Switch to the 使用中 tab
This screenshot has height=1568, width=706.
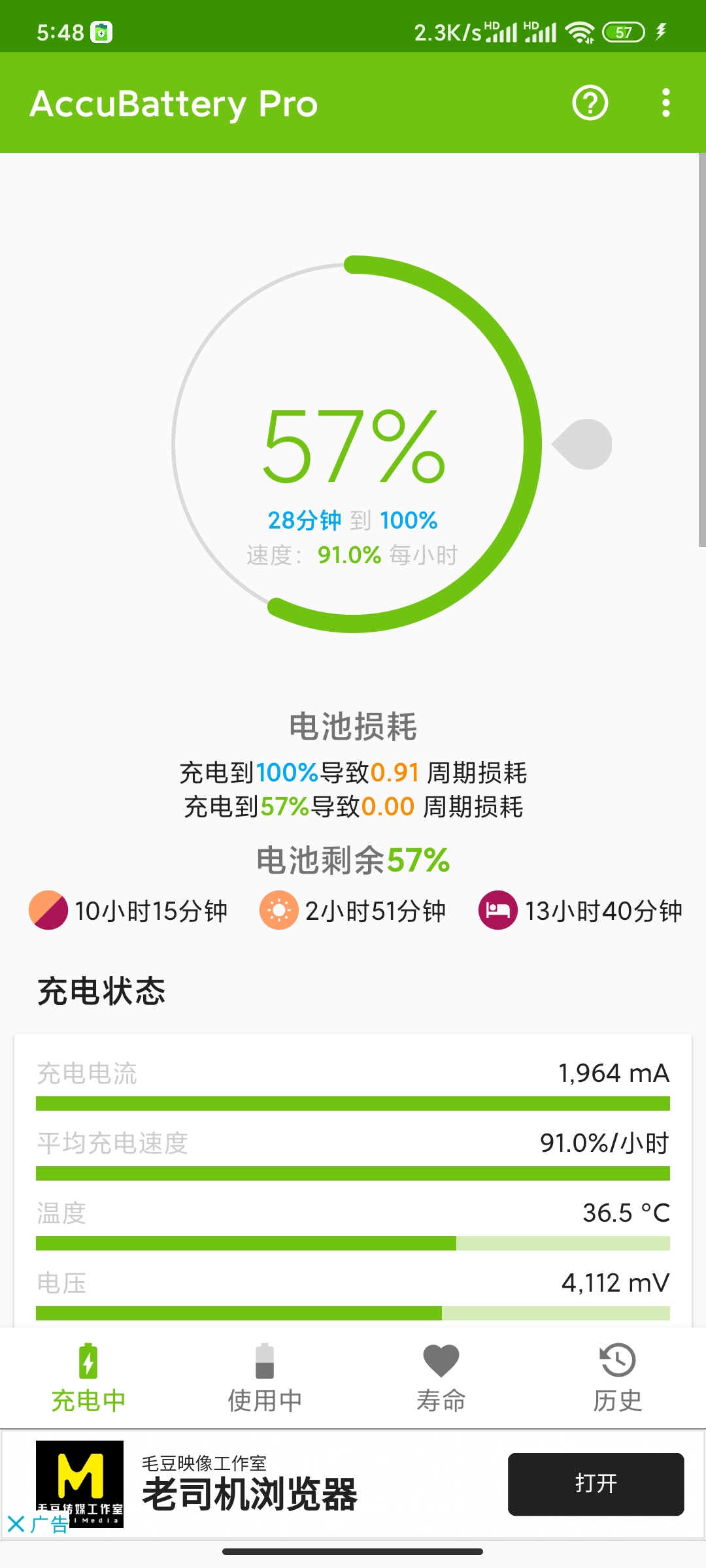(265, 1377)
